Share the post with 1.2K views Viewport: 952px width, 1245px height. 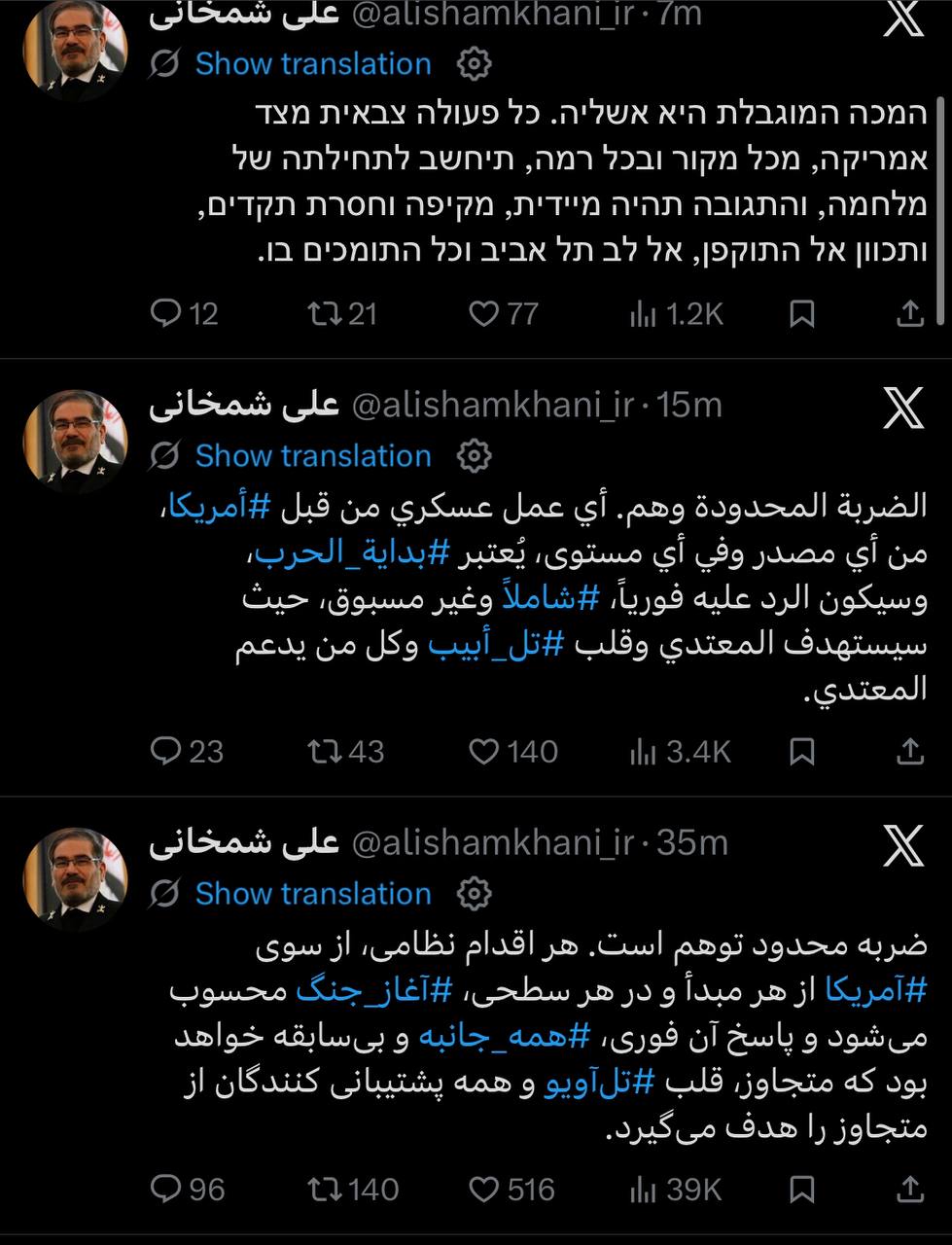tap(908, 313)
